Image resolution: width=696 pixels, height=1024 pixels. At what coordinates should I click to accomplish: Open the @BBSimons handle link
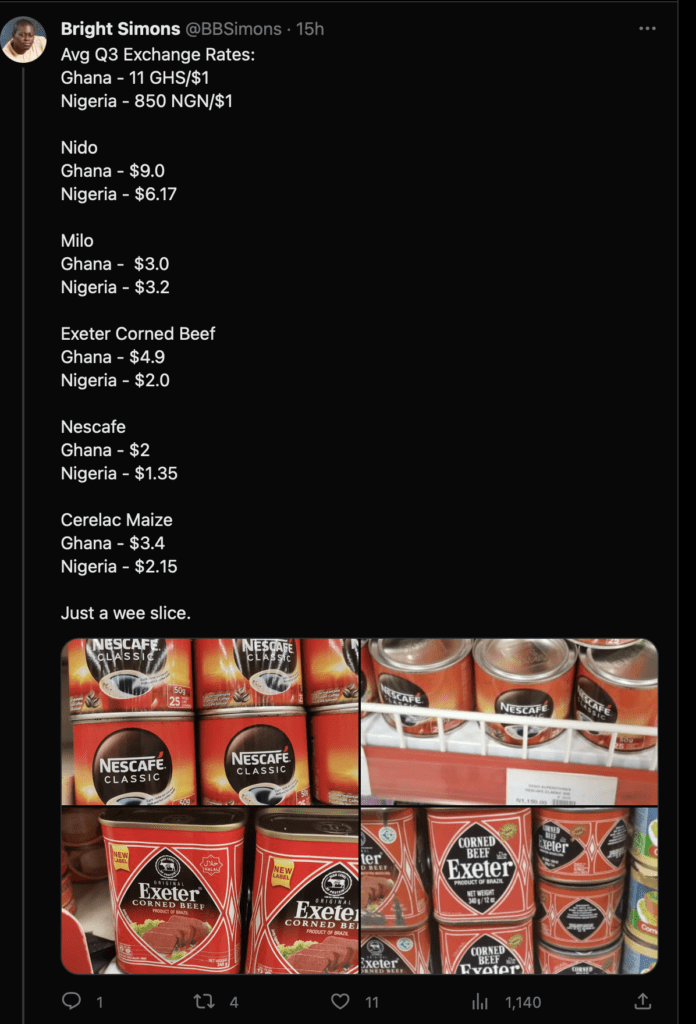coord(233,29)
